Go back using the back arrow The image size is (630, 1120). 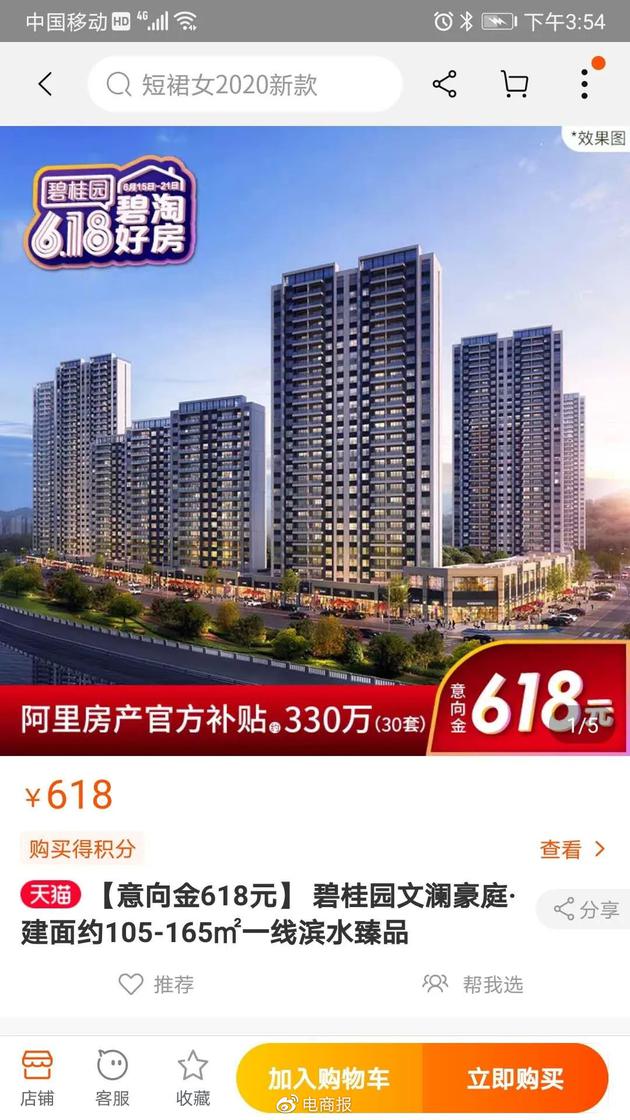(45, 84)
